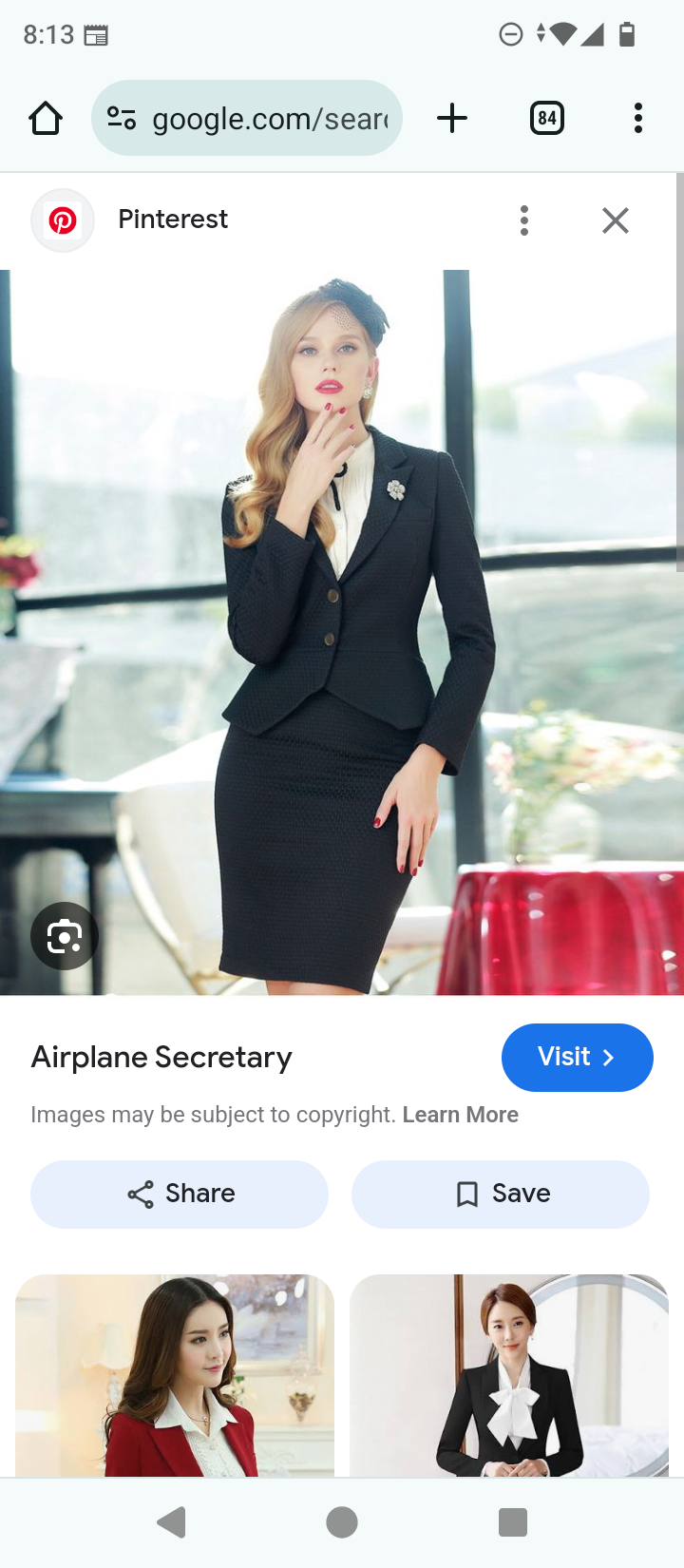684x1568 pixels.
Task: Close the image preview panel
Action: (x=616, y=220)
